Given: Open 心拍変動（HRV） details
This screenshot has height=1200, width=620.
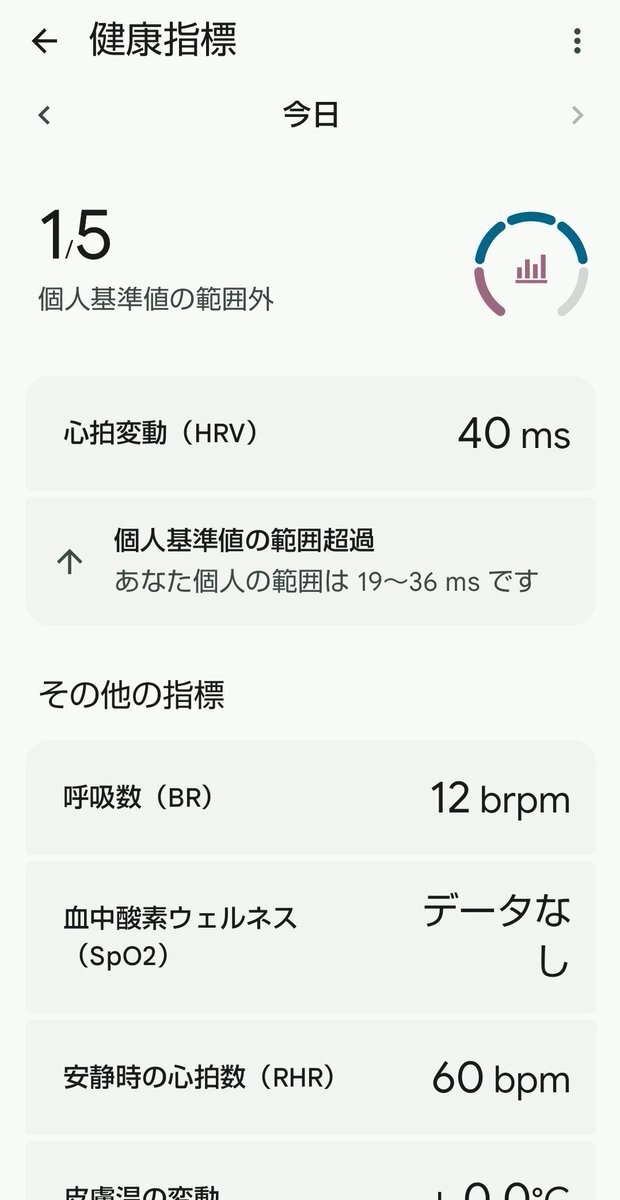Looking at the screenshot, I should 310,434.
